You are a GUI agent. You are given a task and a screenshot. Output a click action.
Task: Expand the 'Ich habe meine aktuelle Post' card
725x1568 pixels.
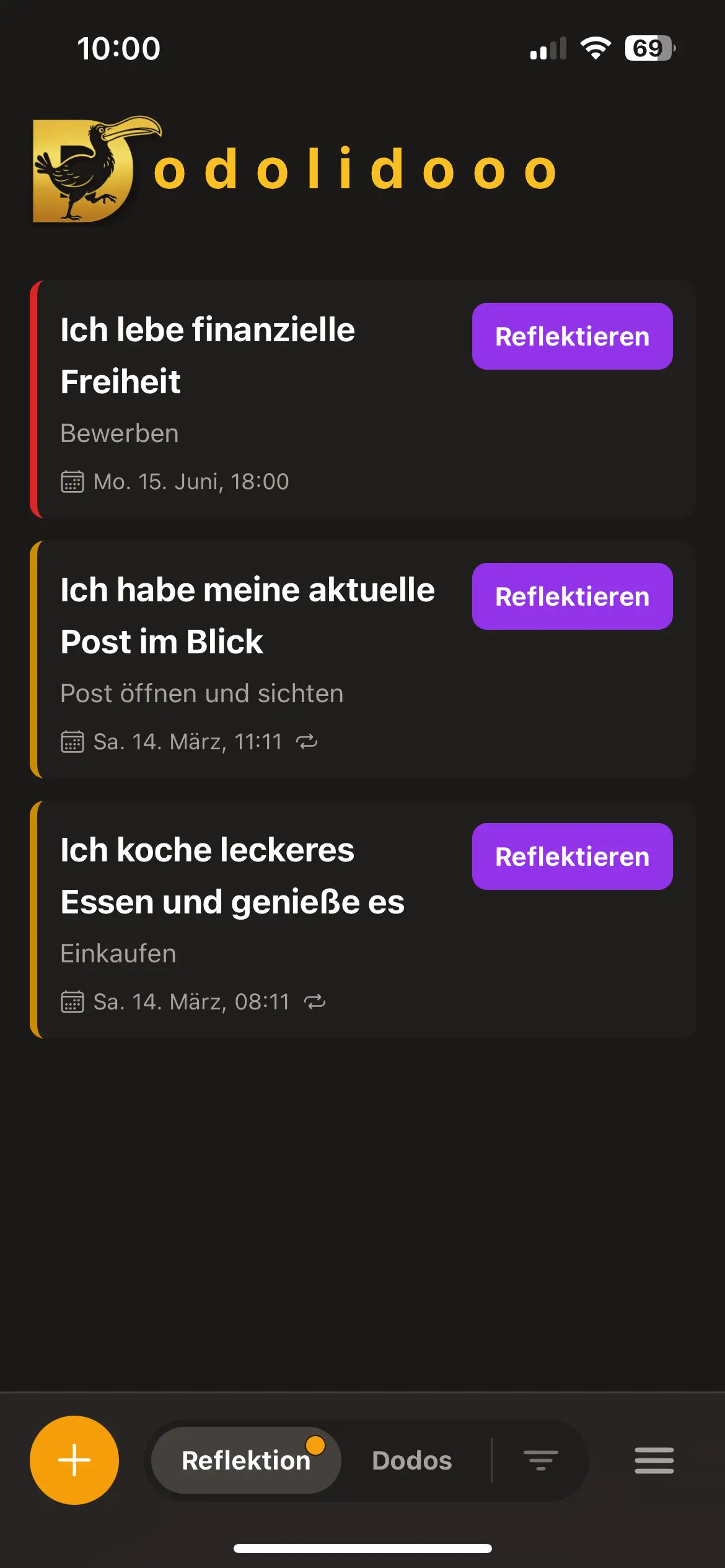coord(248,615)
